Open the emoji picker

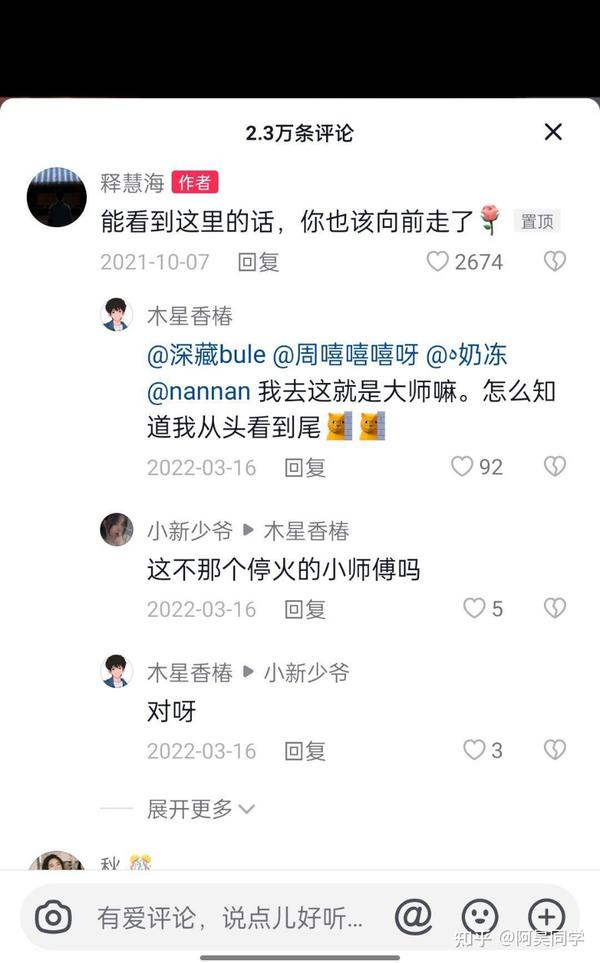point(480,916)
